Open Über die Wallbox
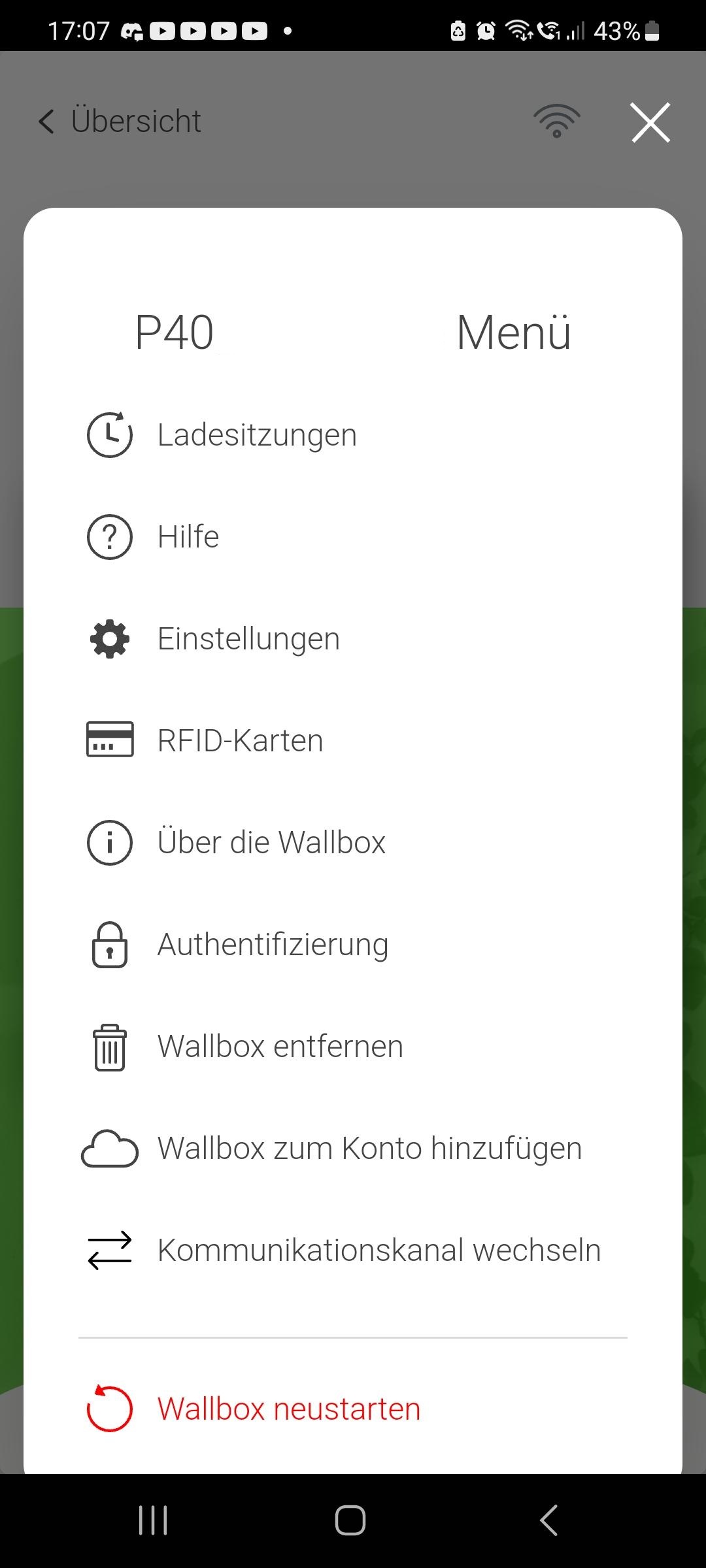706x1568 pixels. [271, 843]
